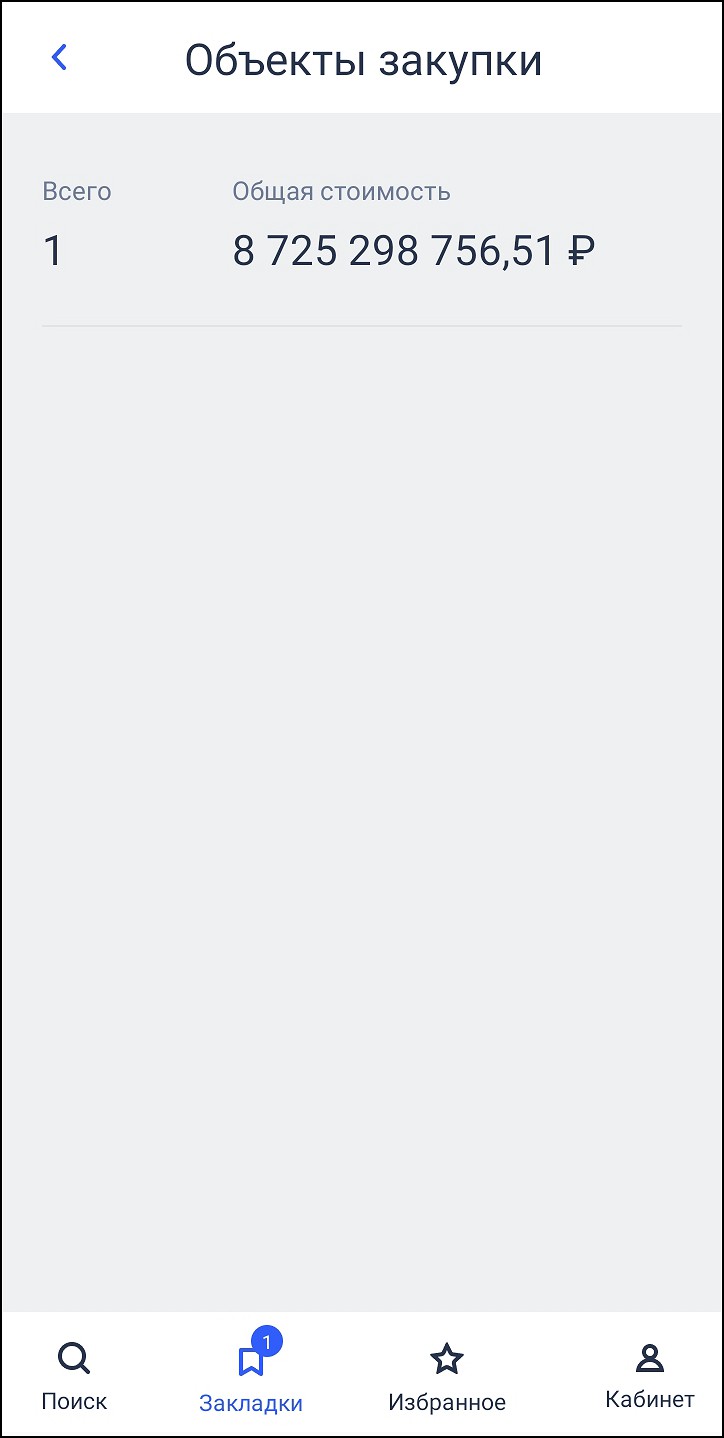Switch to the Поиск tab
Image resolution: width=724 pixels, height=1438 pixels.
(x=74, y=1375)
